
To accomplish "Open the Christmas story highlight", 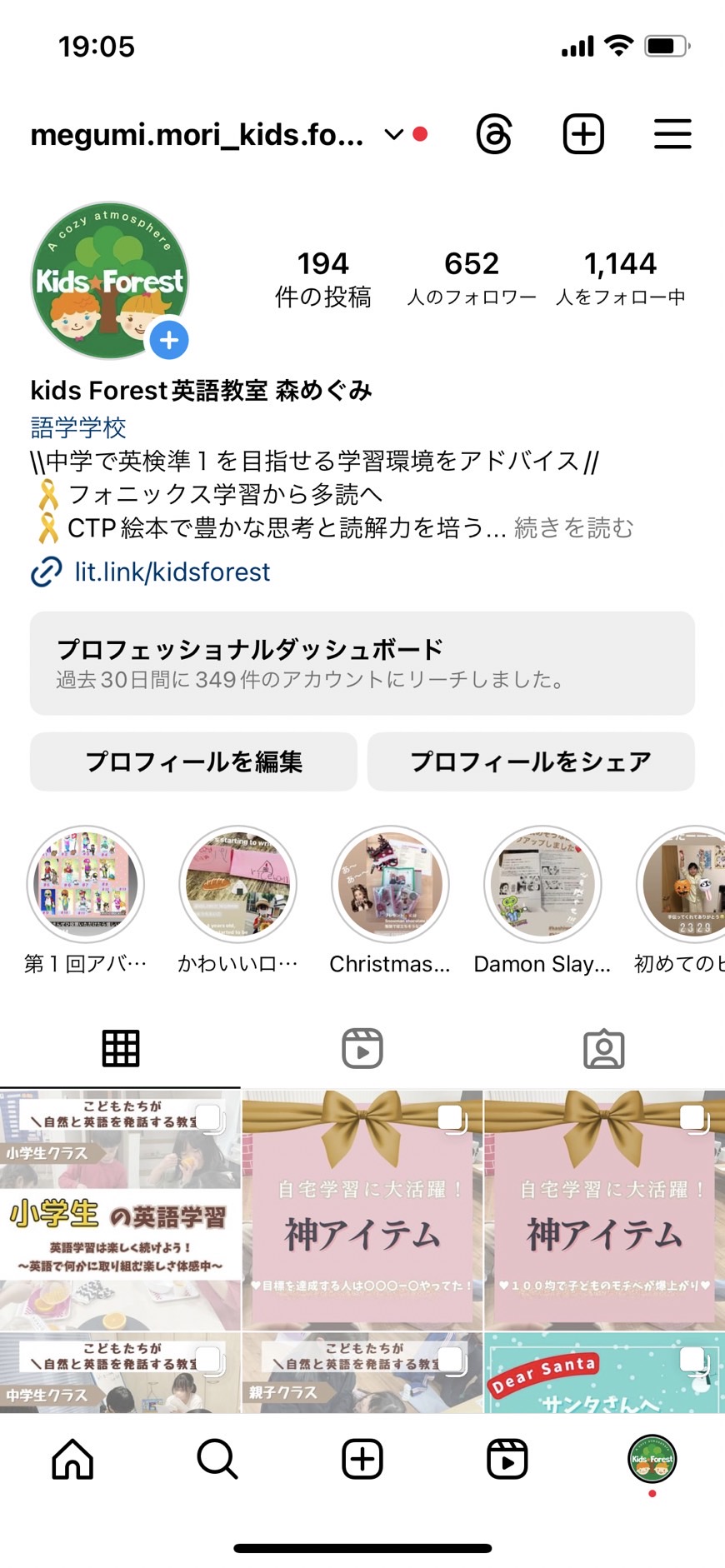I will [390, 885].
